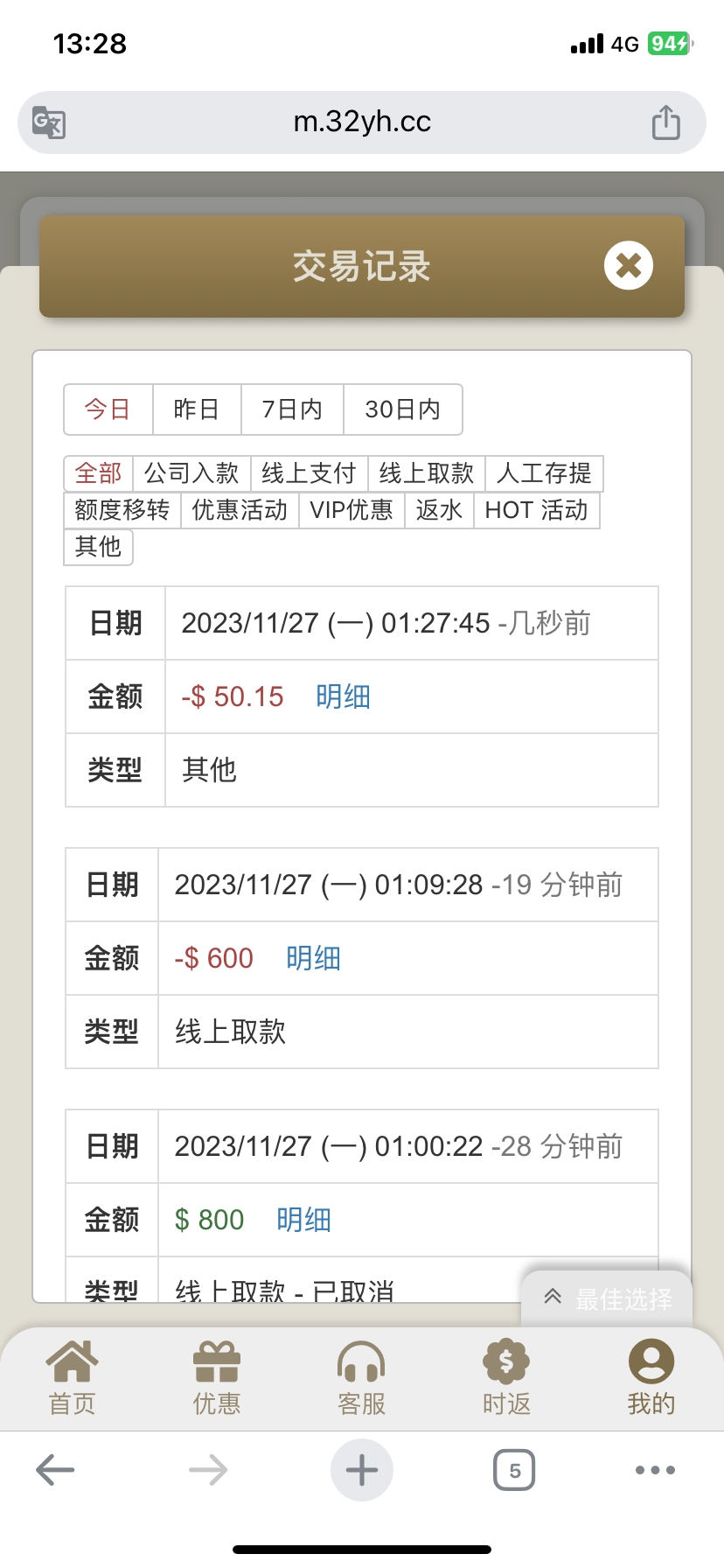Open the share sheet icon

coord(665,122)
